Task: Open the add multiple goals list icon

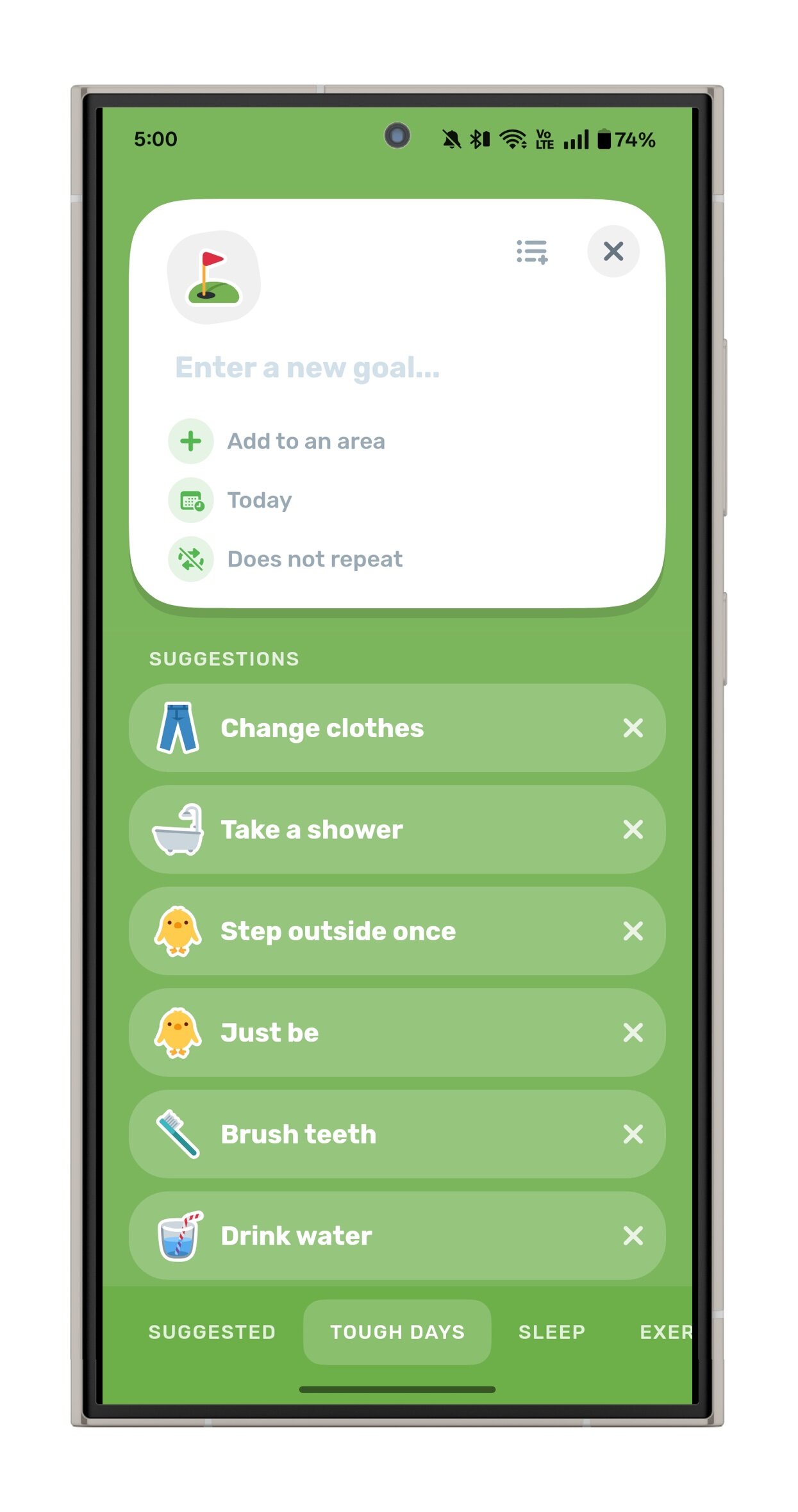Action: [x=532, y=252]
